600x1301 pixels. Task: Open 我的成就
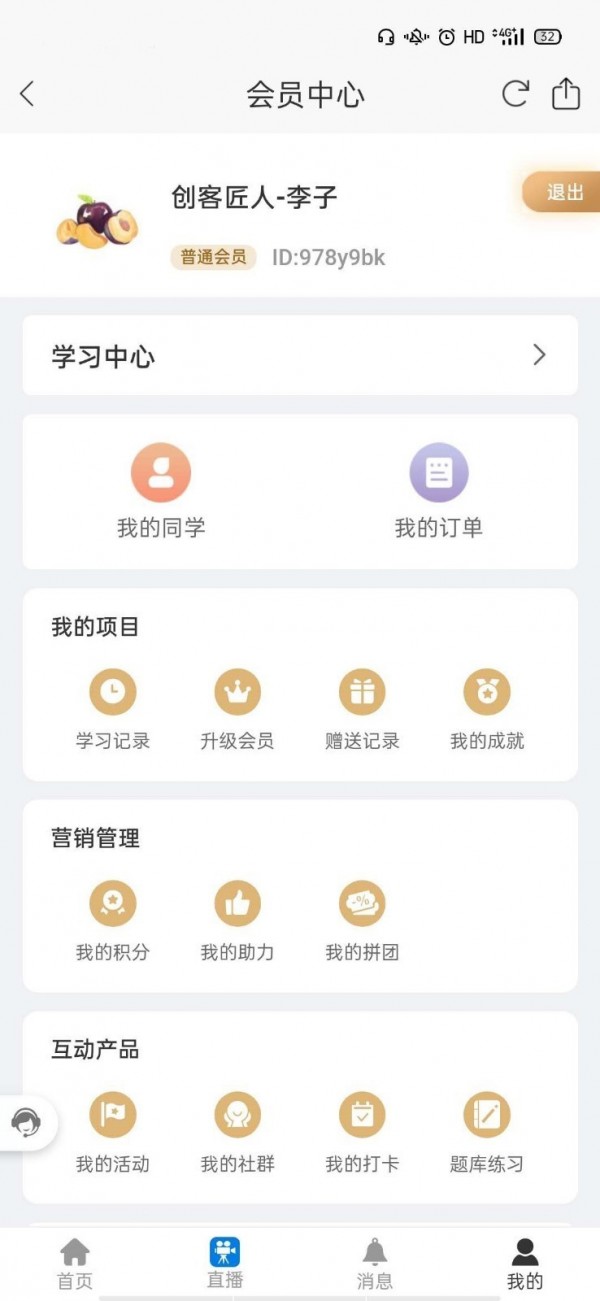[x=487, y=710]
